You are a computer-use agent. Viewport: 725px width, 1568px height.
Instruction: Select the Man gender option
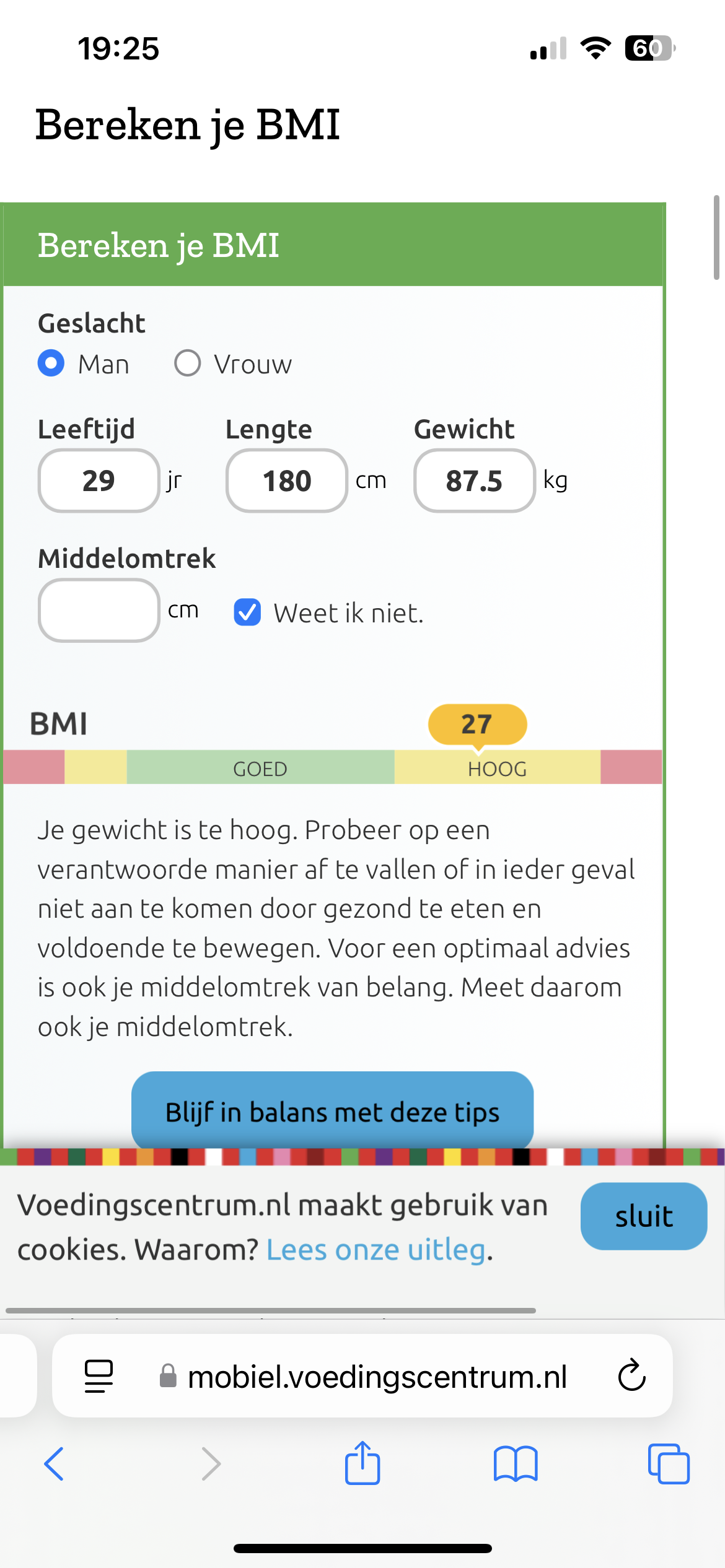tap(51, 364)
